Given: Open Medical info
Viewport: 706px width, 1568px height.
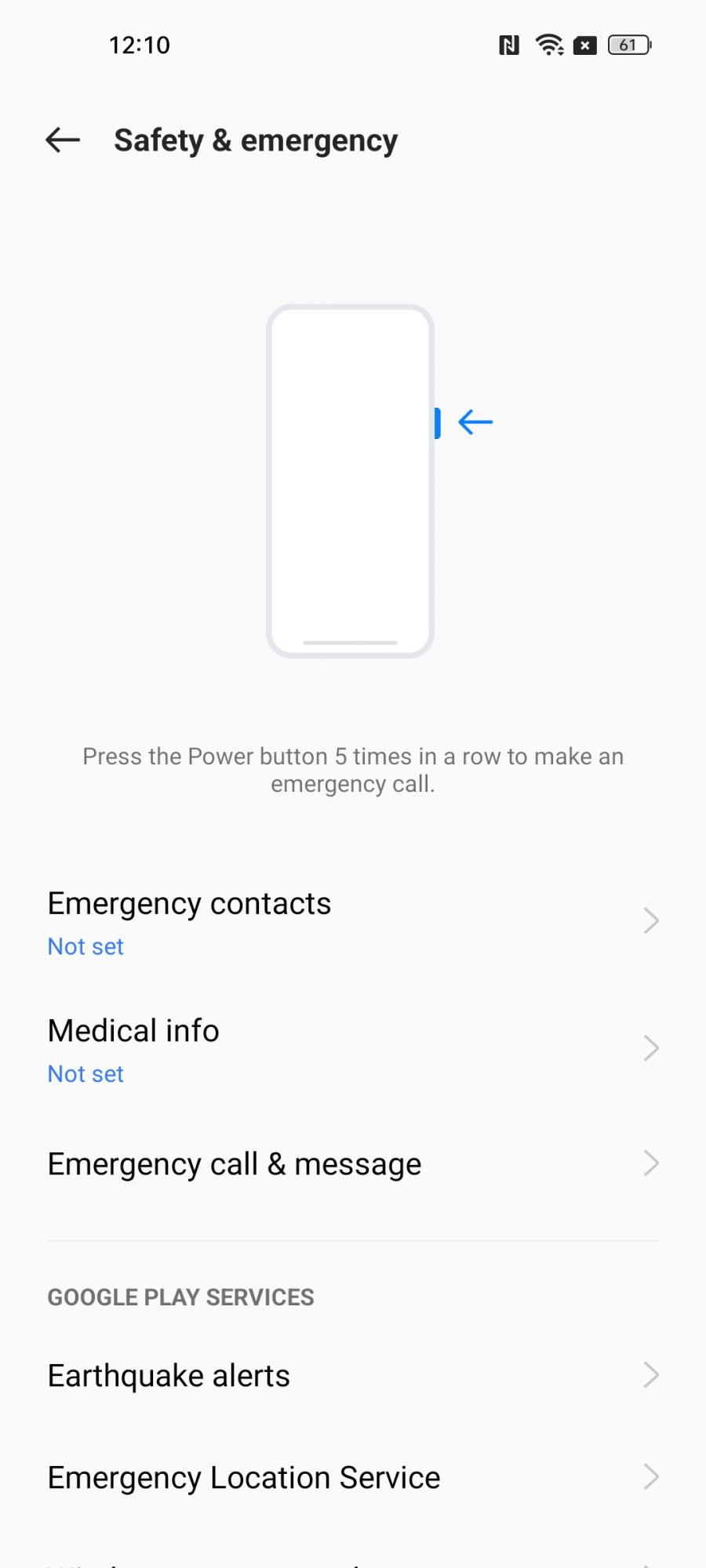Looking at the screenshot, I should 353,1049.
